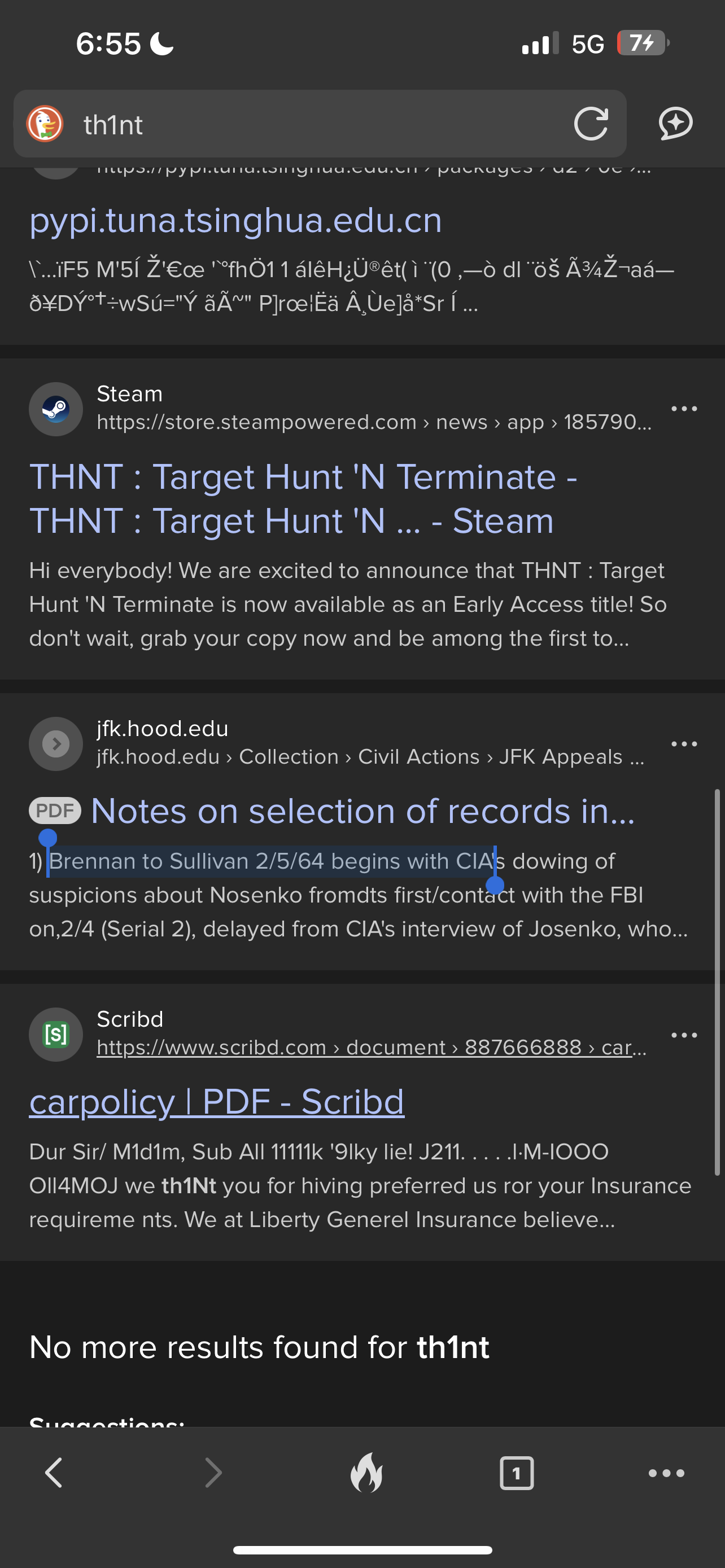Open the pypi.tuna.tsinghua.edu.cn result
Image resolution: width=725 pixels, height=1568 pixels.
pyautogui.click(x=235, y=220)
